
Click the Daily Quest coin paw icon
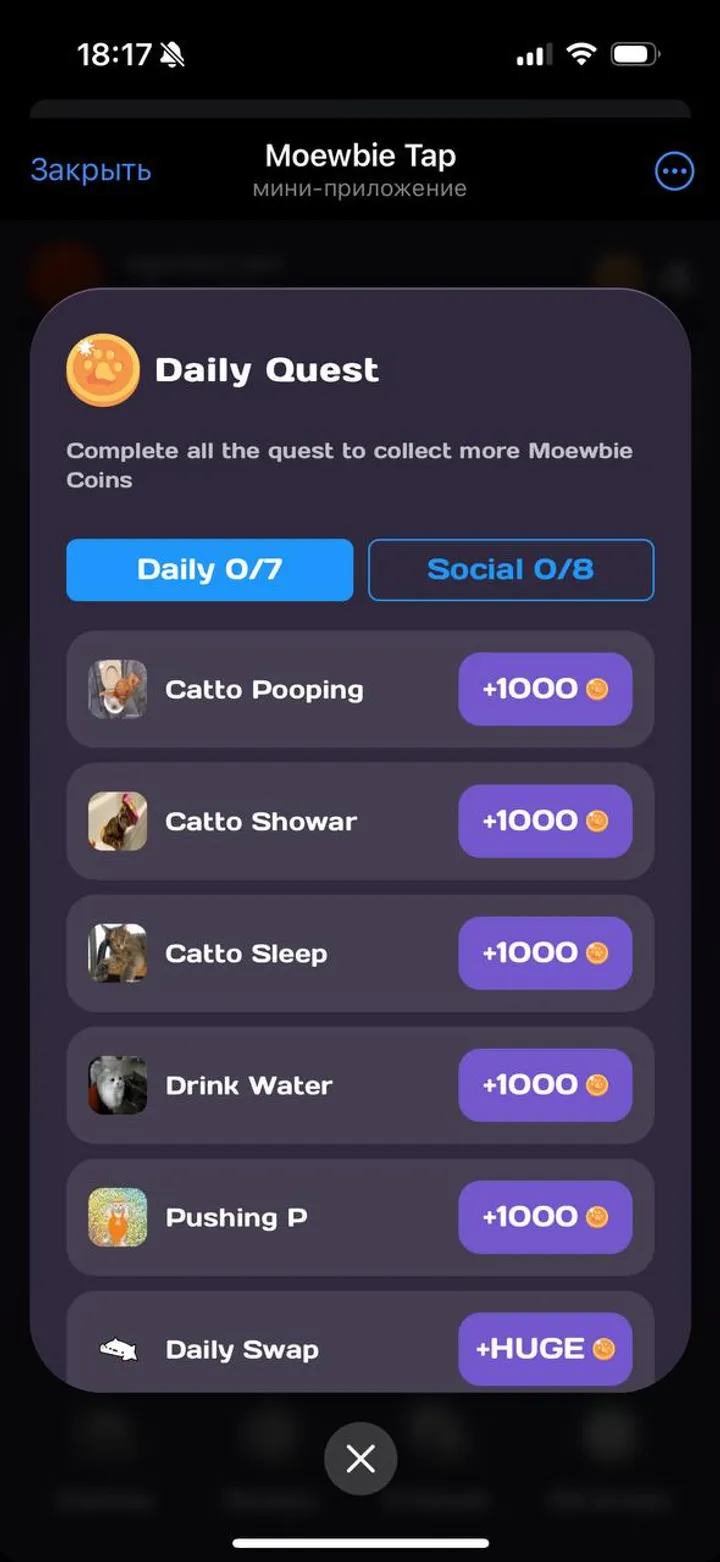click(x=103, y=370)
